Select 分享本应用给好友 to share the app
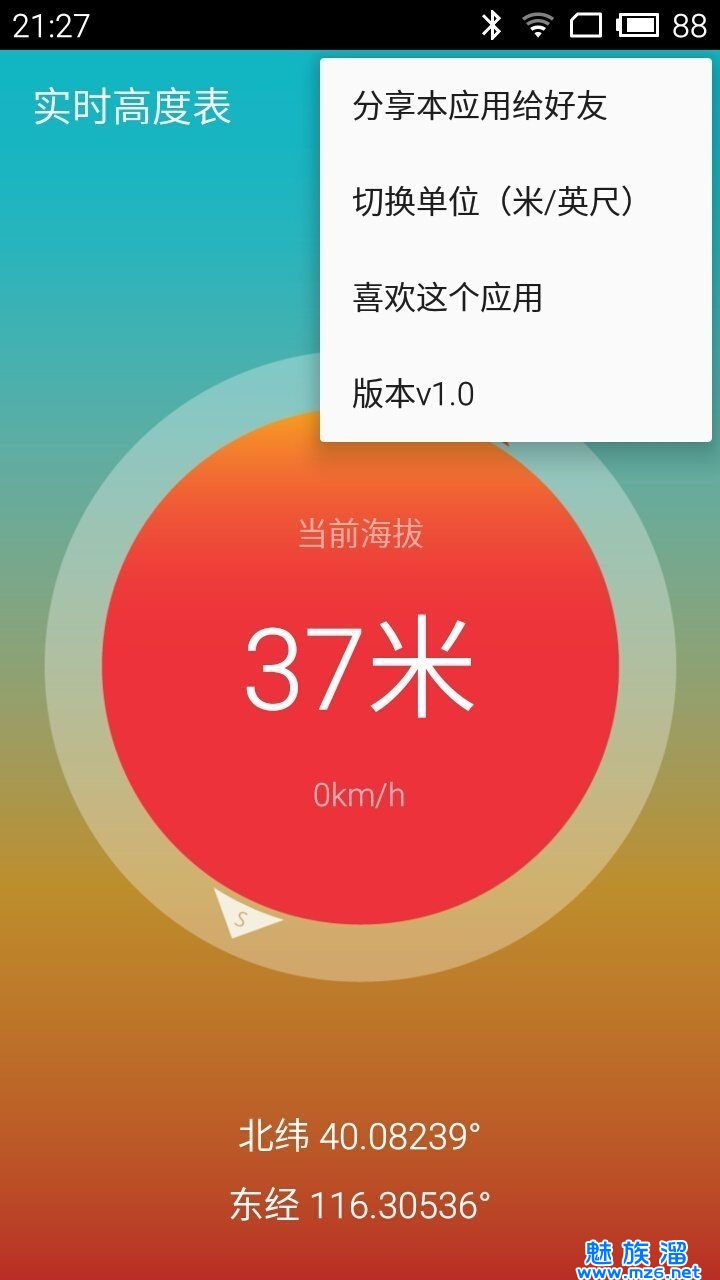Image resolution: width=720 pixels, height=1280 pixels. pyautogui.click(x=480, y=106)
